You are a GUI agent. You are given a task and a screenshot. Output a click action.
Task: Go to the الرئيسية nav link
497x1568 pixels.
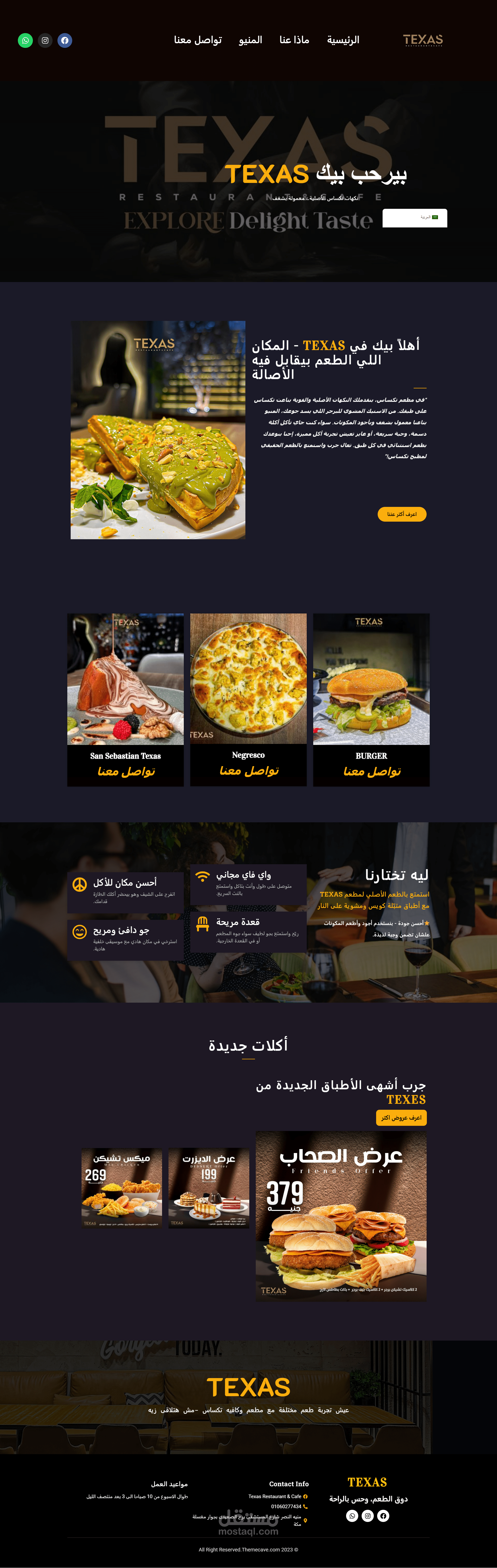point(343,40)
